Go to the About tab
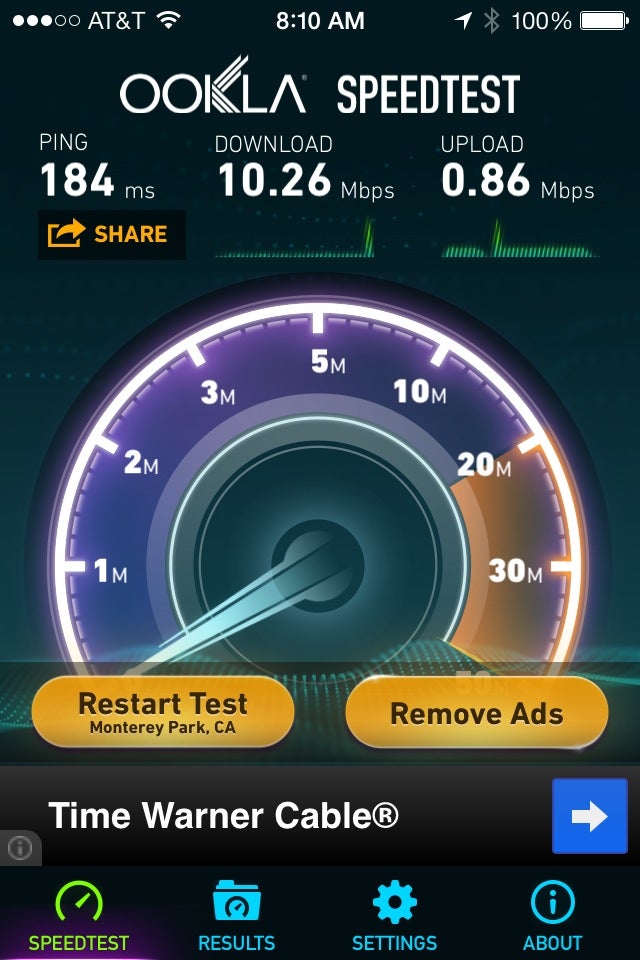Viewport: 640px width, 960px height. (x=552, y=917)
